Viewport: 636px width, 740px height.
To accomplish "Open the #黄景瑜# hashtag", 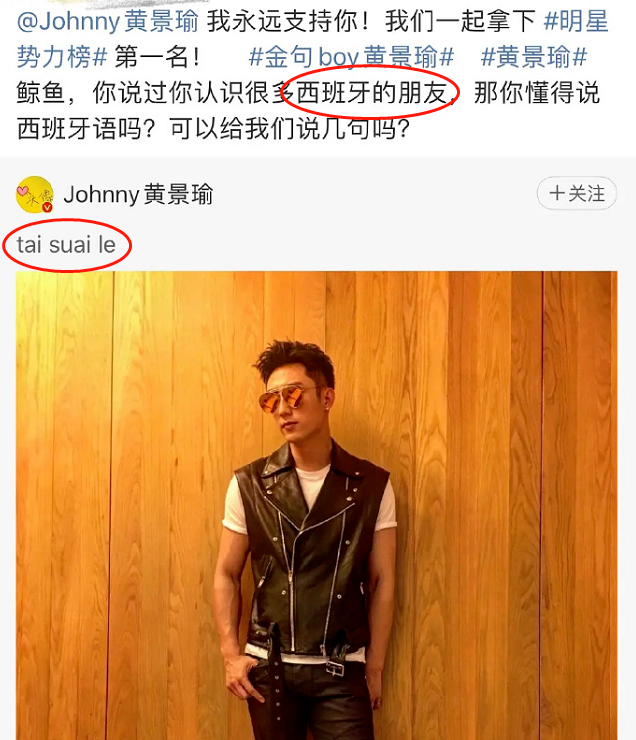I will (x=533, y=57).
